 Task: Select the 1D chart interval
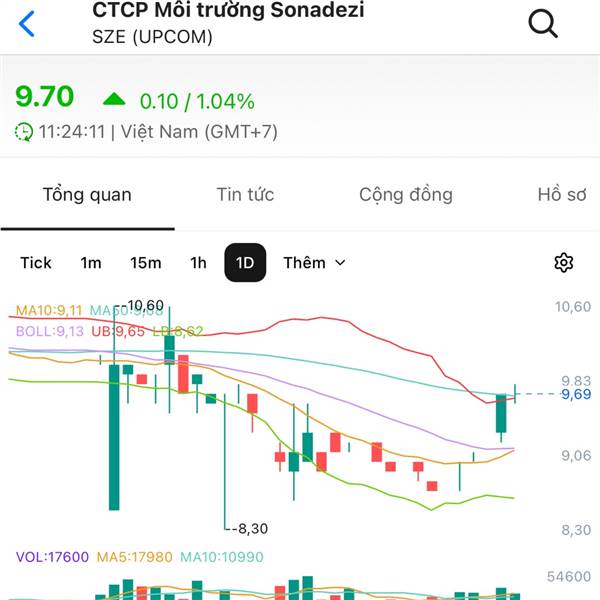pyautogui.click(x=245, y=263)
